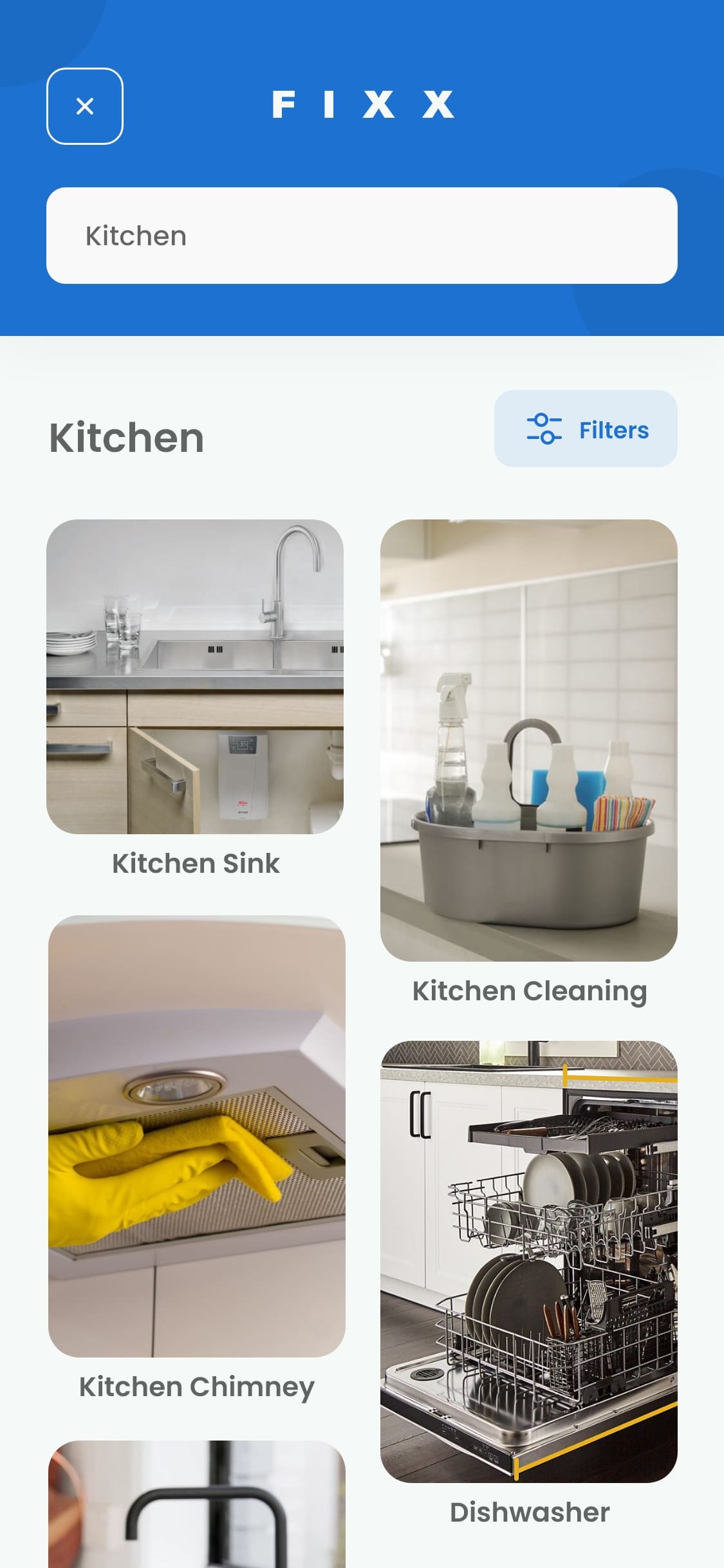Close the search screen with X button
The image size is (724, 1568).
(85, 106)
